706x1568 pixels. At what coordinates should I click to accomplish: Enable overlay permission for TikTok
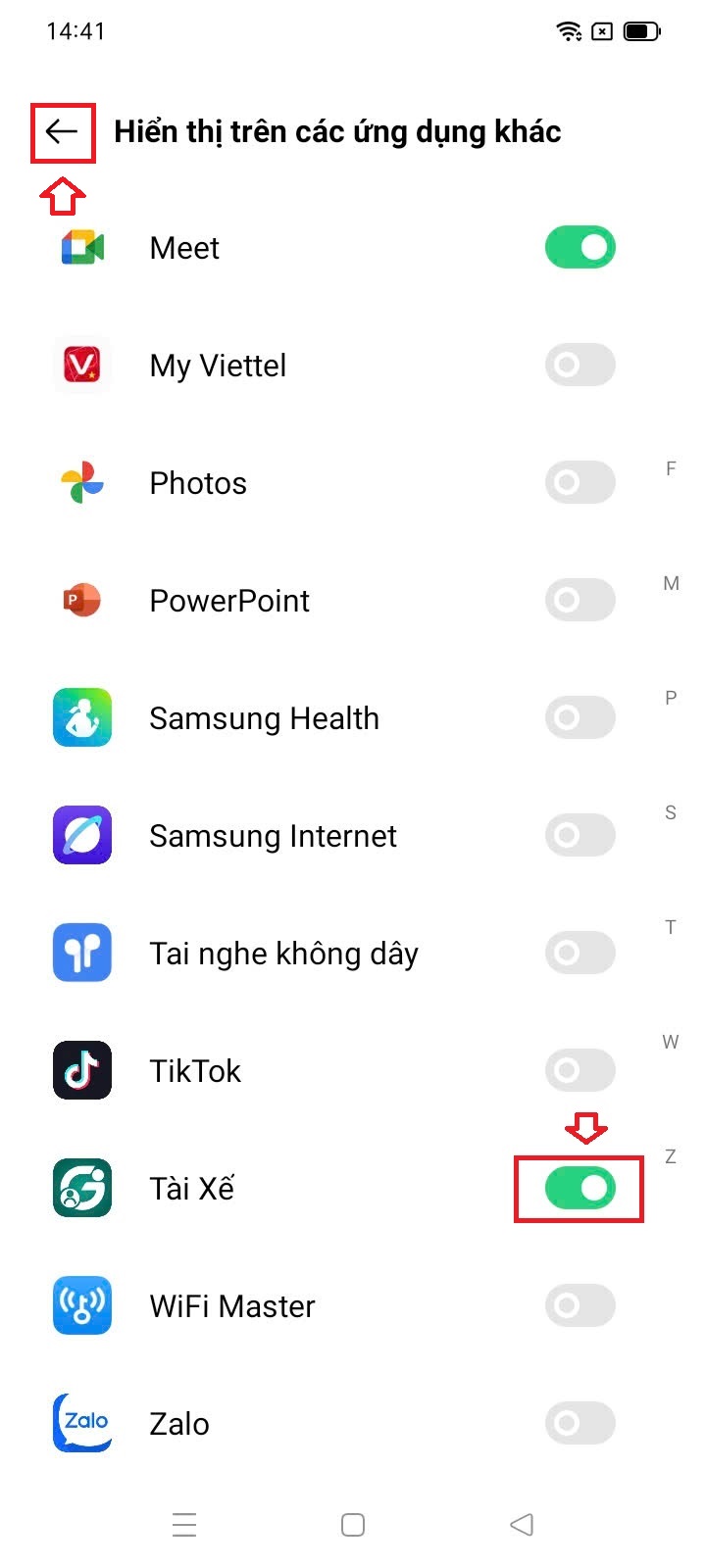[580, 1071]
